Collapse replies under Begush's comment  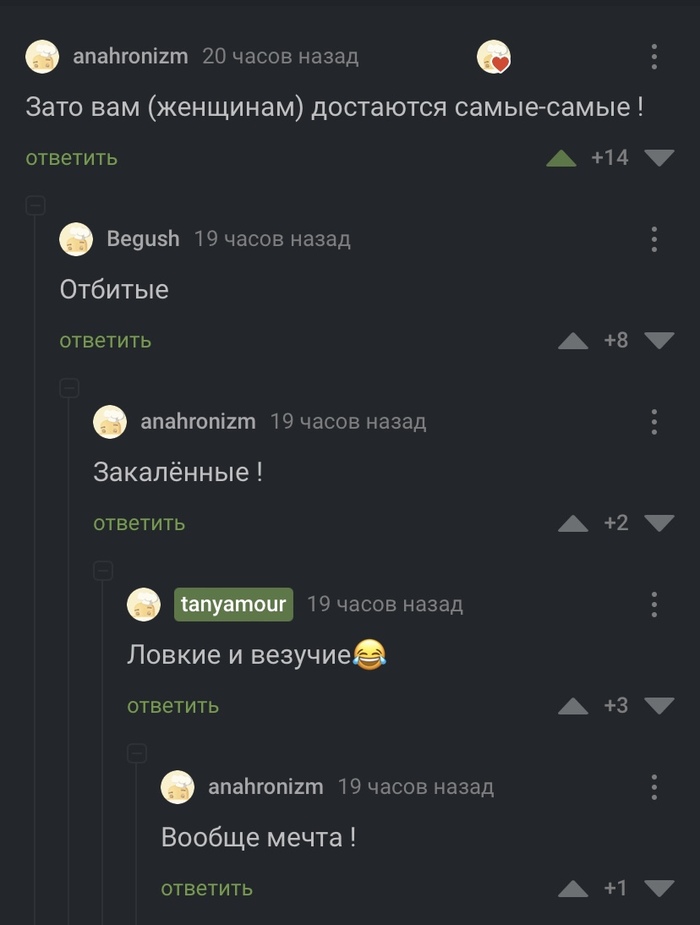point(69,388)
